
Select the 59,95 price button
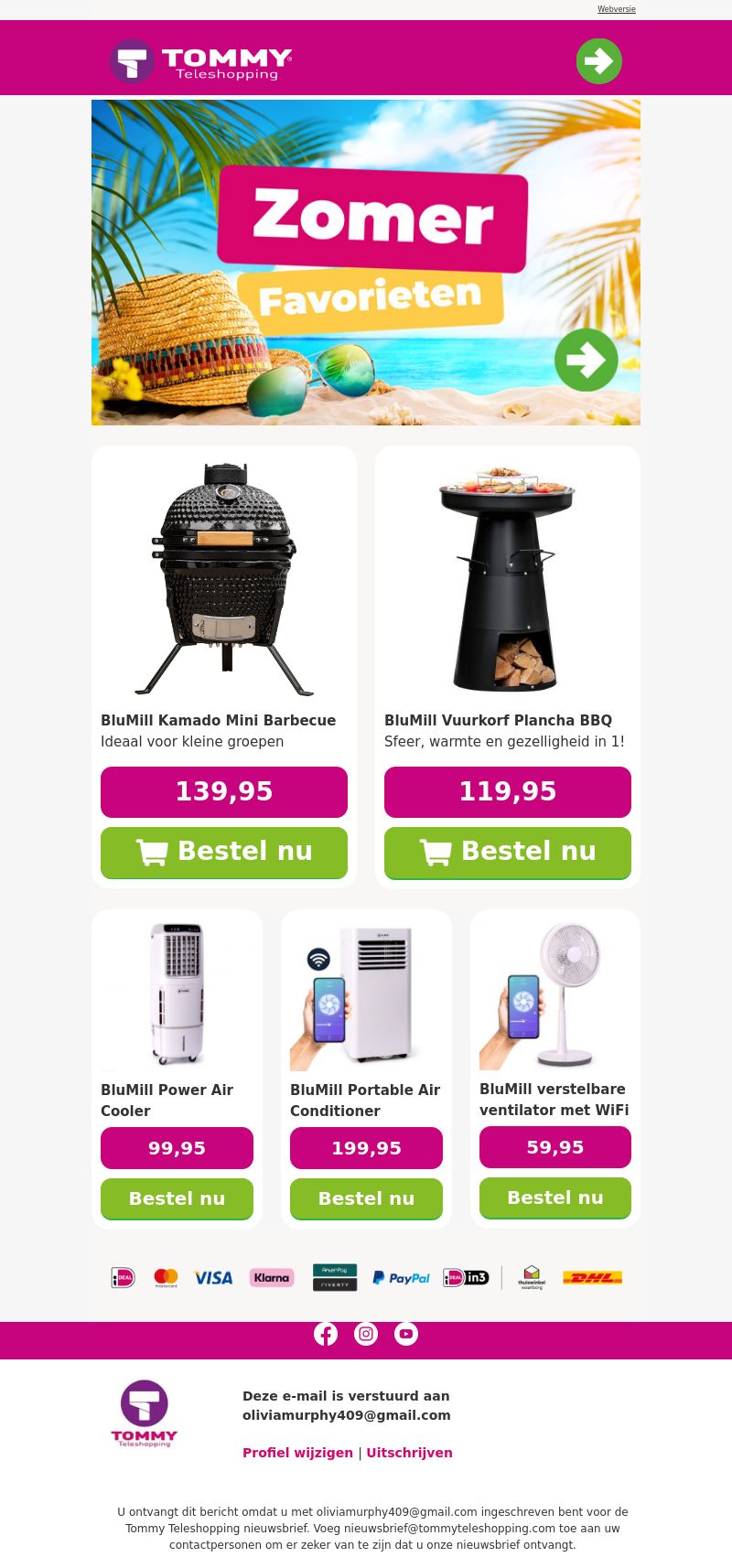(555, 1147)
